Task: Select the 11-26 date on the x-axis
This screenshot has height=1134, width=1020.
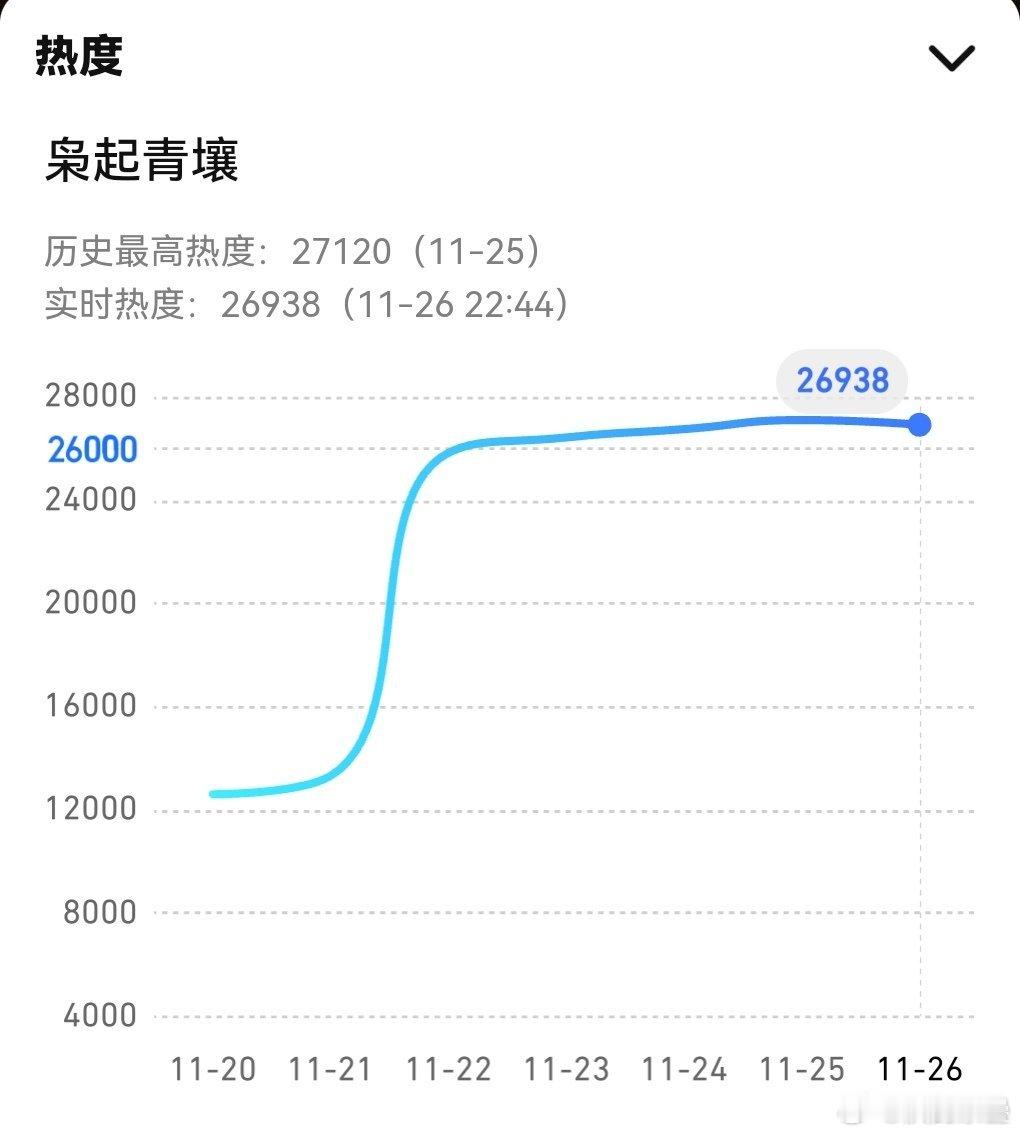Action: (x=921, y=1069)
